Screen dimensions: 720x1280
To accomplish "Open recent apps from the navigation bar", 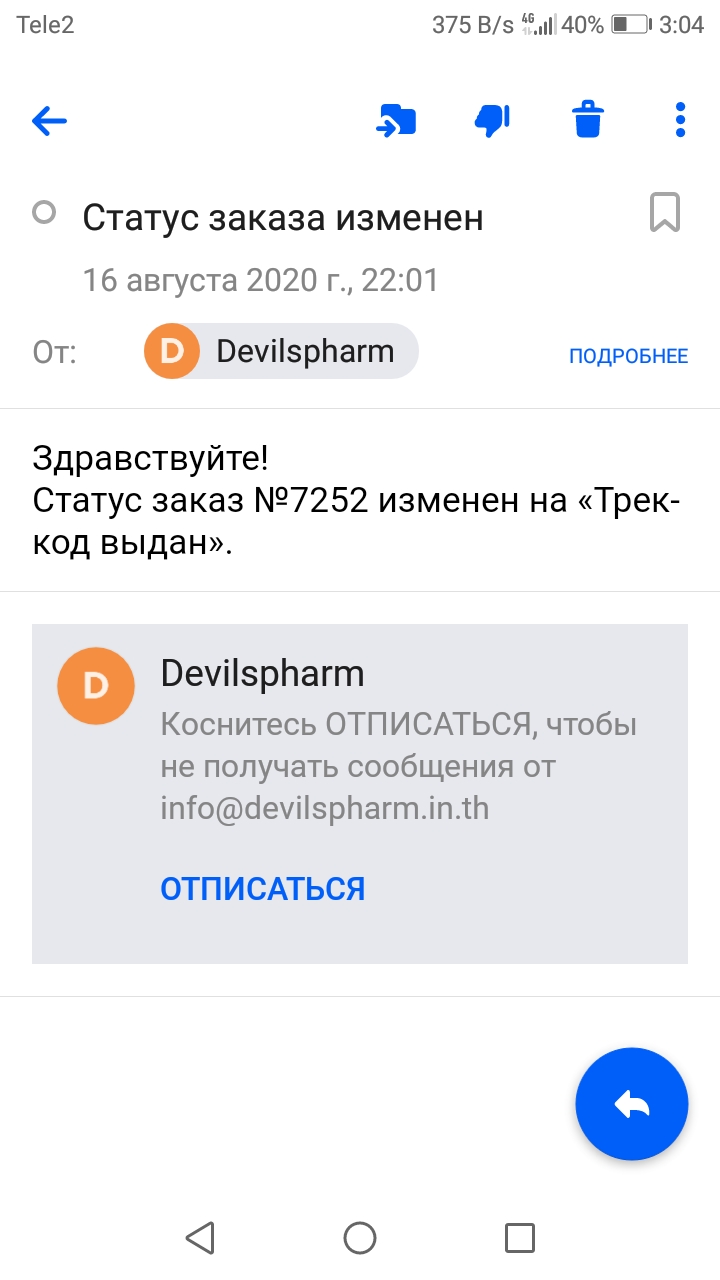I will coord(519,1238).
